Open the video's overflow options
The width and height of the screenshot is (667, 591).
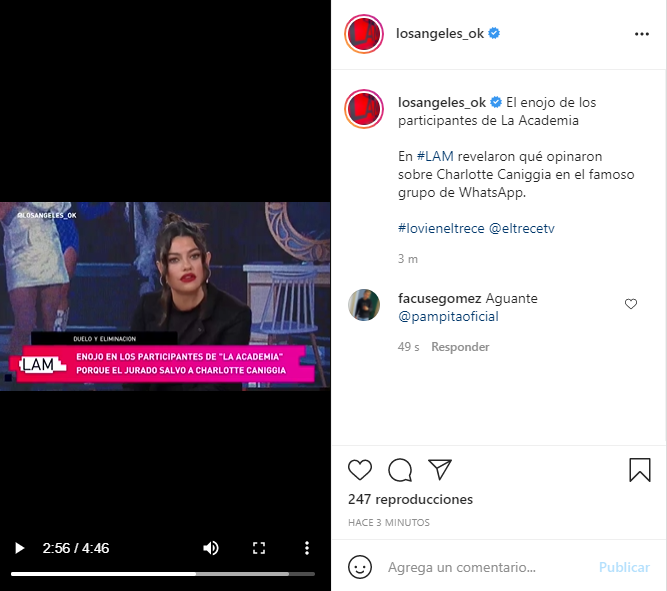point(307,548)
